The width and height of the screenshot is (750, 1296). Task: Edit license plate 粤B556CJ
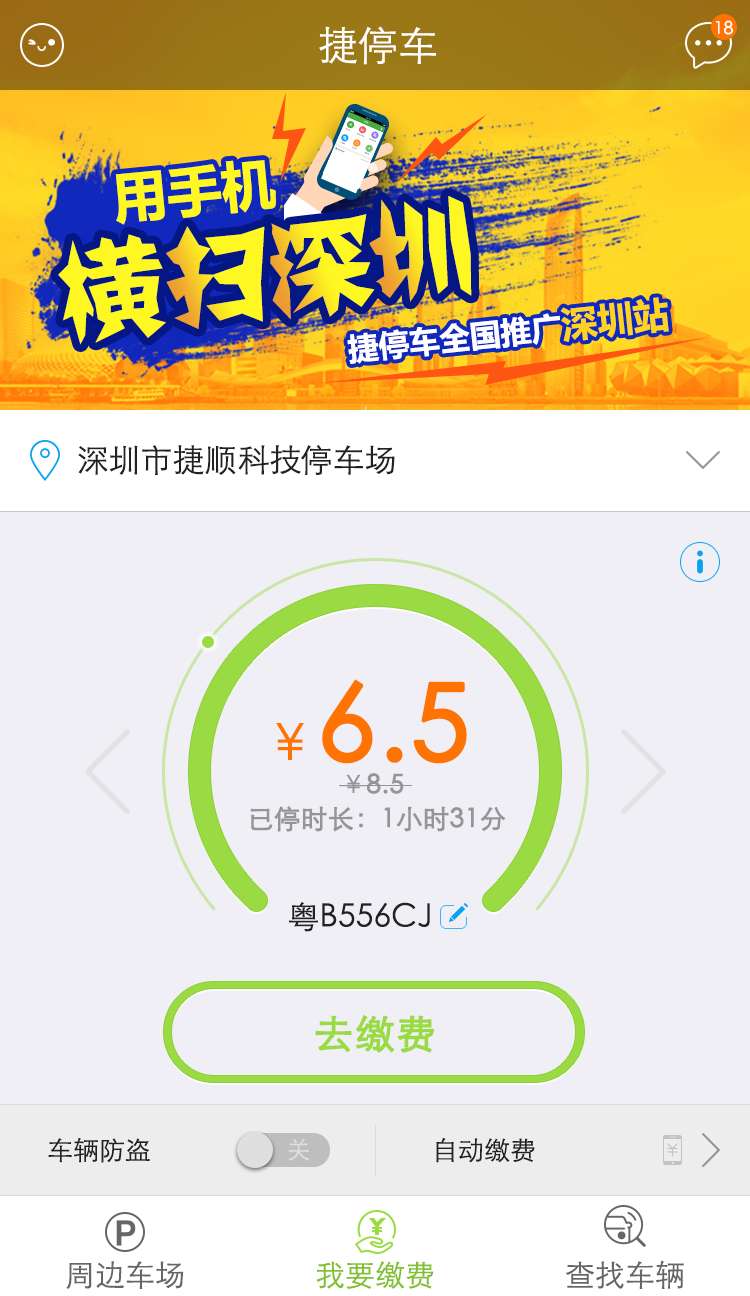point(454,915)
